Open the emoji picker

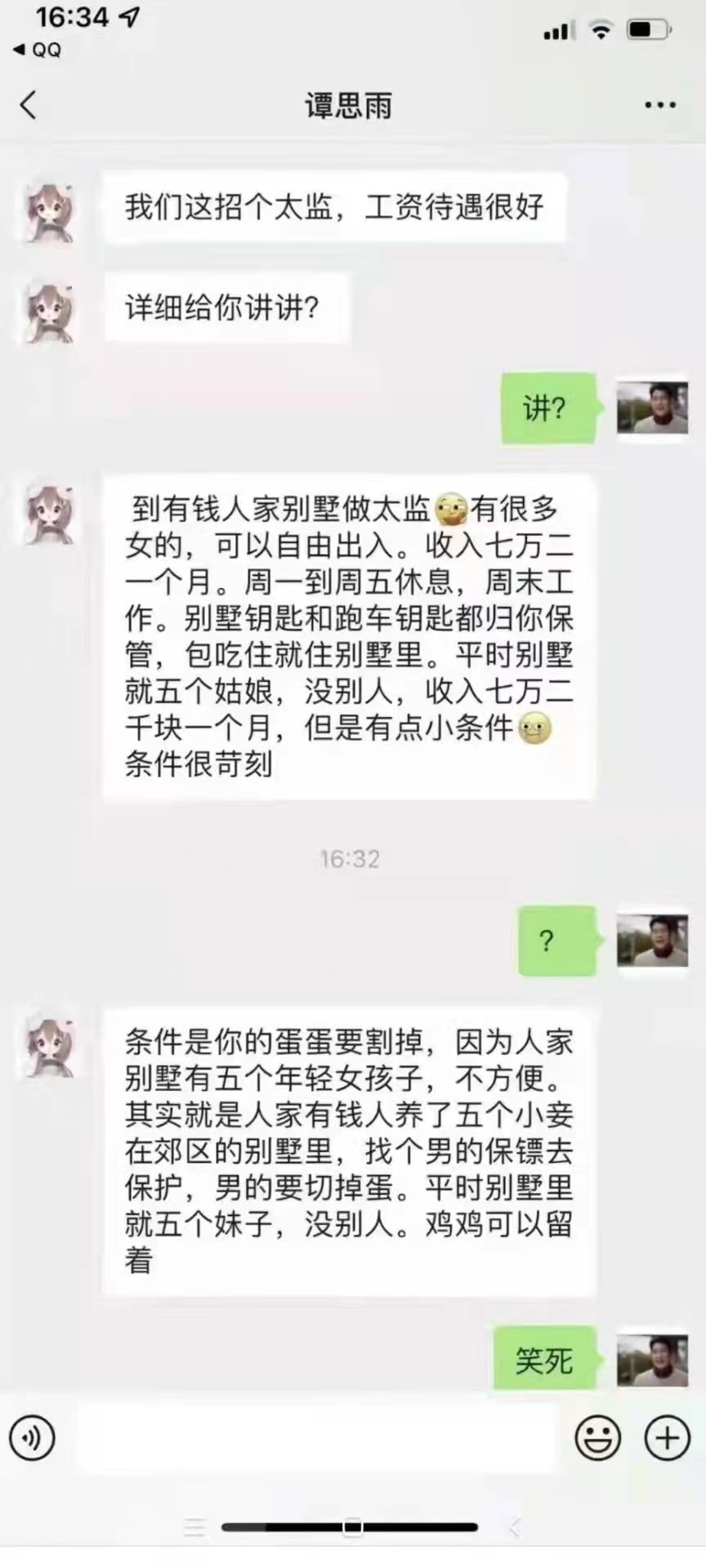point(597,1437)
